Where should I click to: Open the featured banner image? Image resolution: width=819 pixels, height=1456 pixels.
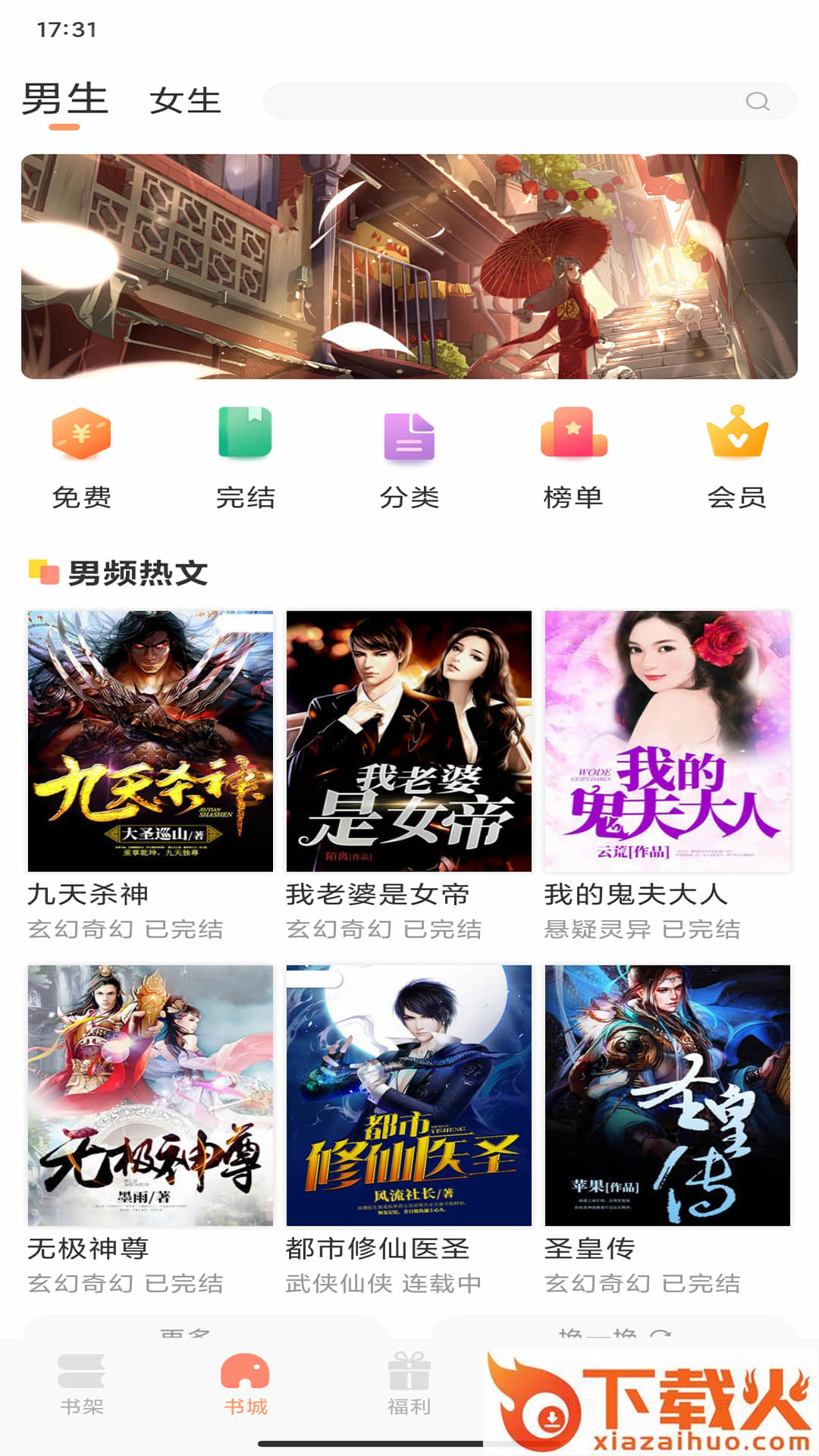click(409, 266)
